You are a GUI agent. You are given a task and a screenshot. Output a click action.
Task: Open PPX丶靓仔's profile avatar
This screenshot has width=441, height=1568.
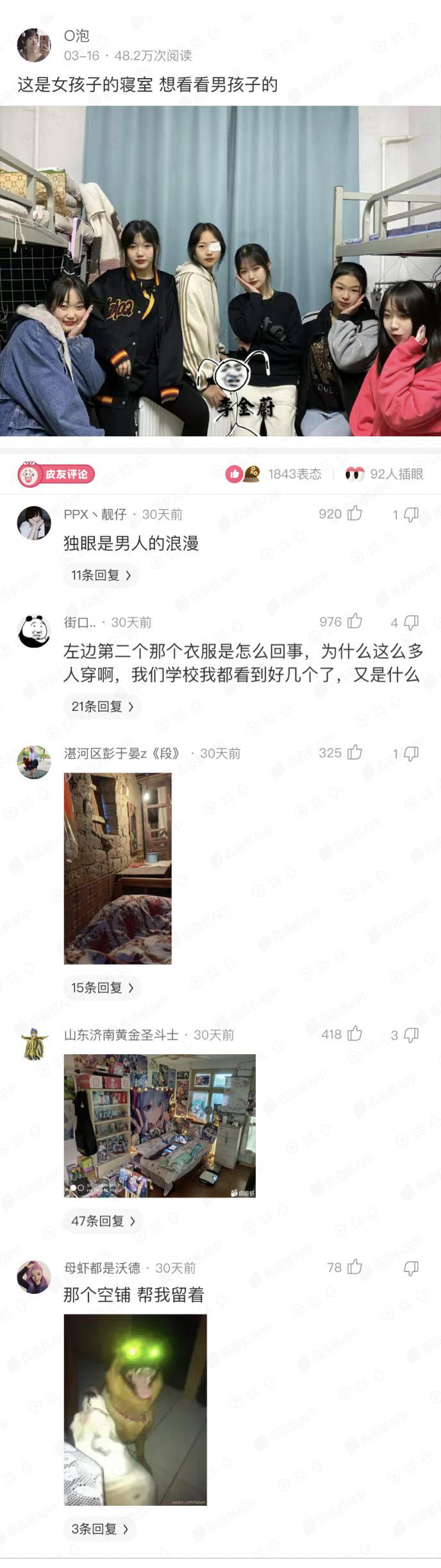click(33, 523)
